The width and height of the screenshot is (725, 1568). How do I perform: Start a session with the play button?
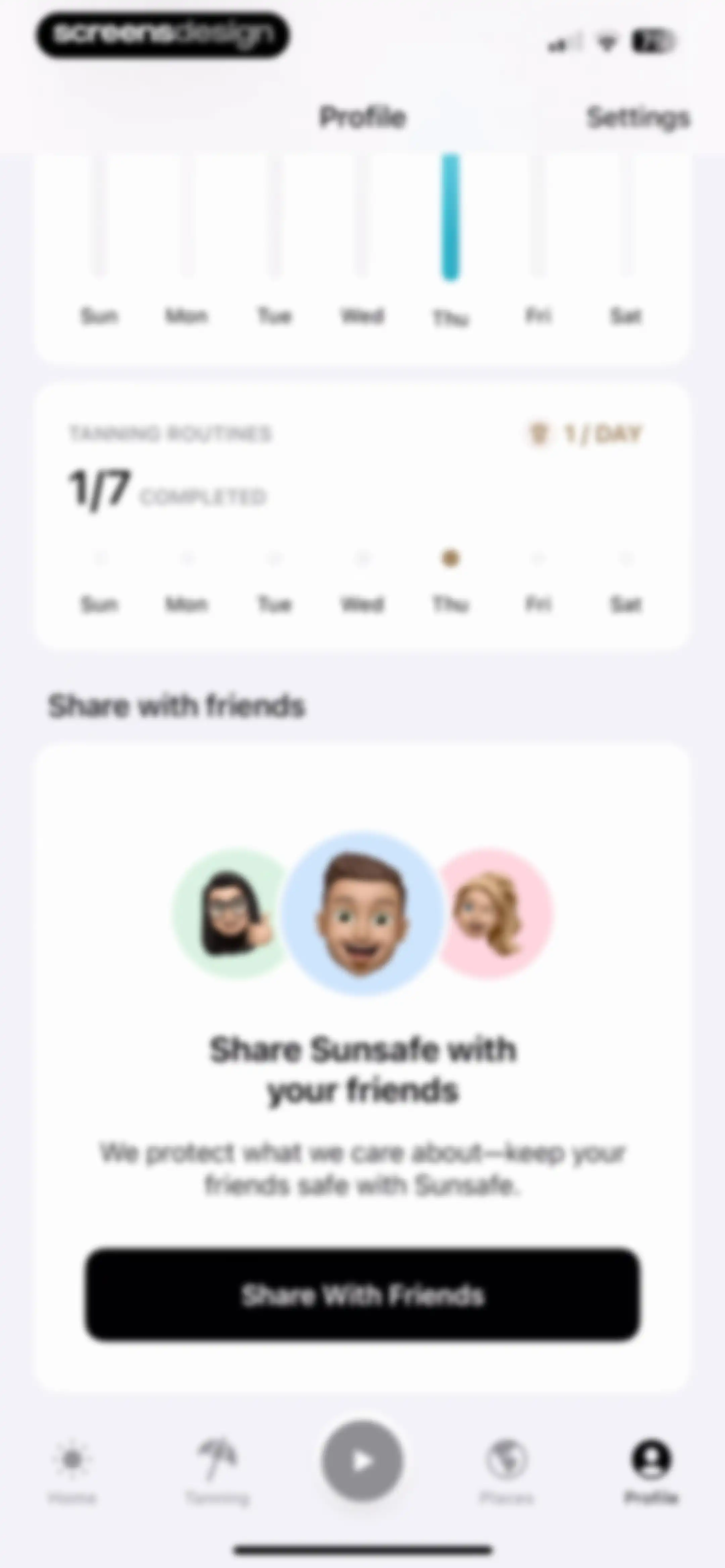coord(362,1461)
